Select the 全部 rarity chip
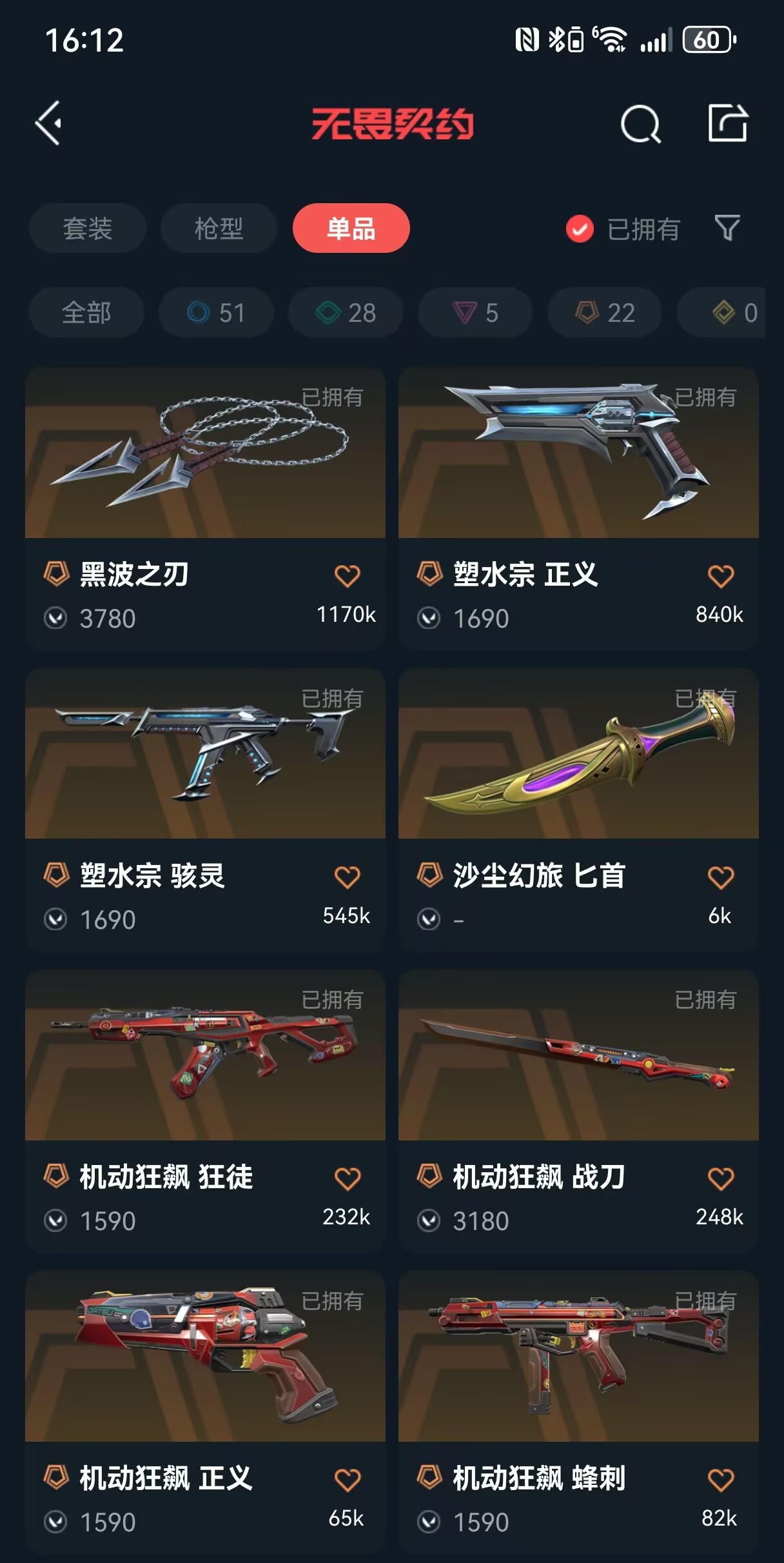 [x=86, y=313]
